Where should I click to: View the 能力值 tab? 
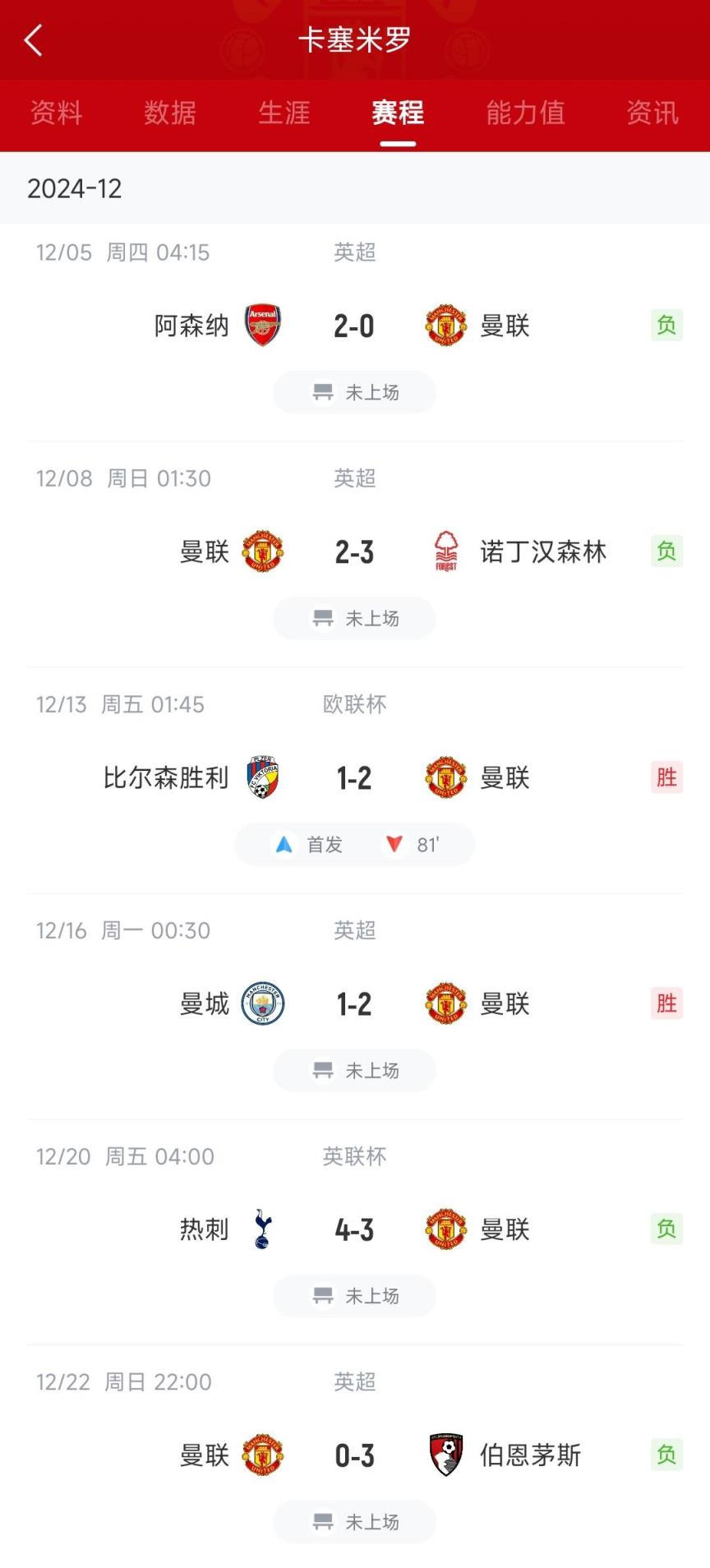(525, 113)
